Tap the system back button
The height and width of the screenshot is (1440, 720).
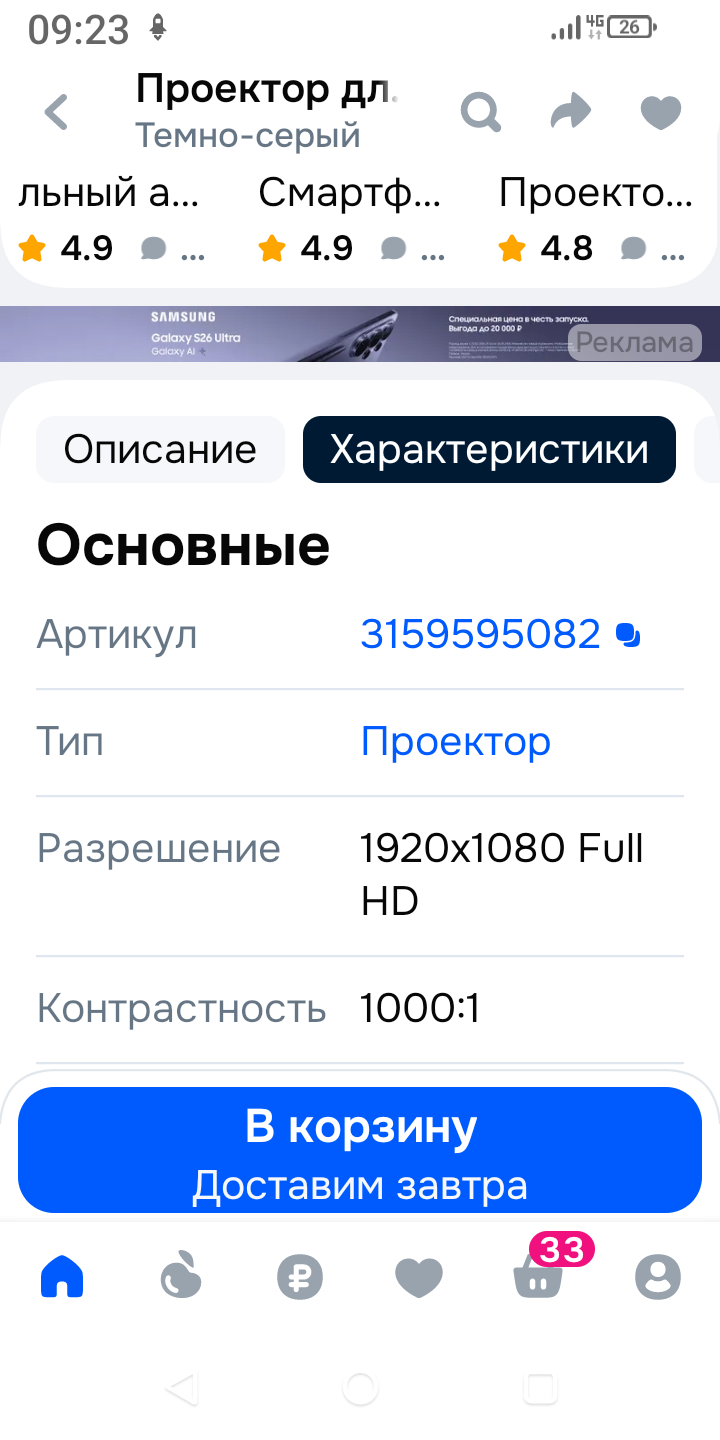pyautogui.click(x=181, y=1388)
